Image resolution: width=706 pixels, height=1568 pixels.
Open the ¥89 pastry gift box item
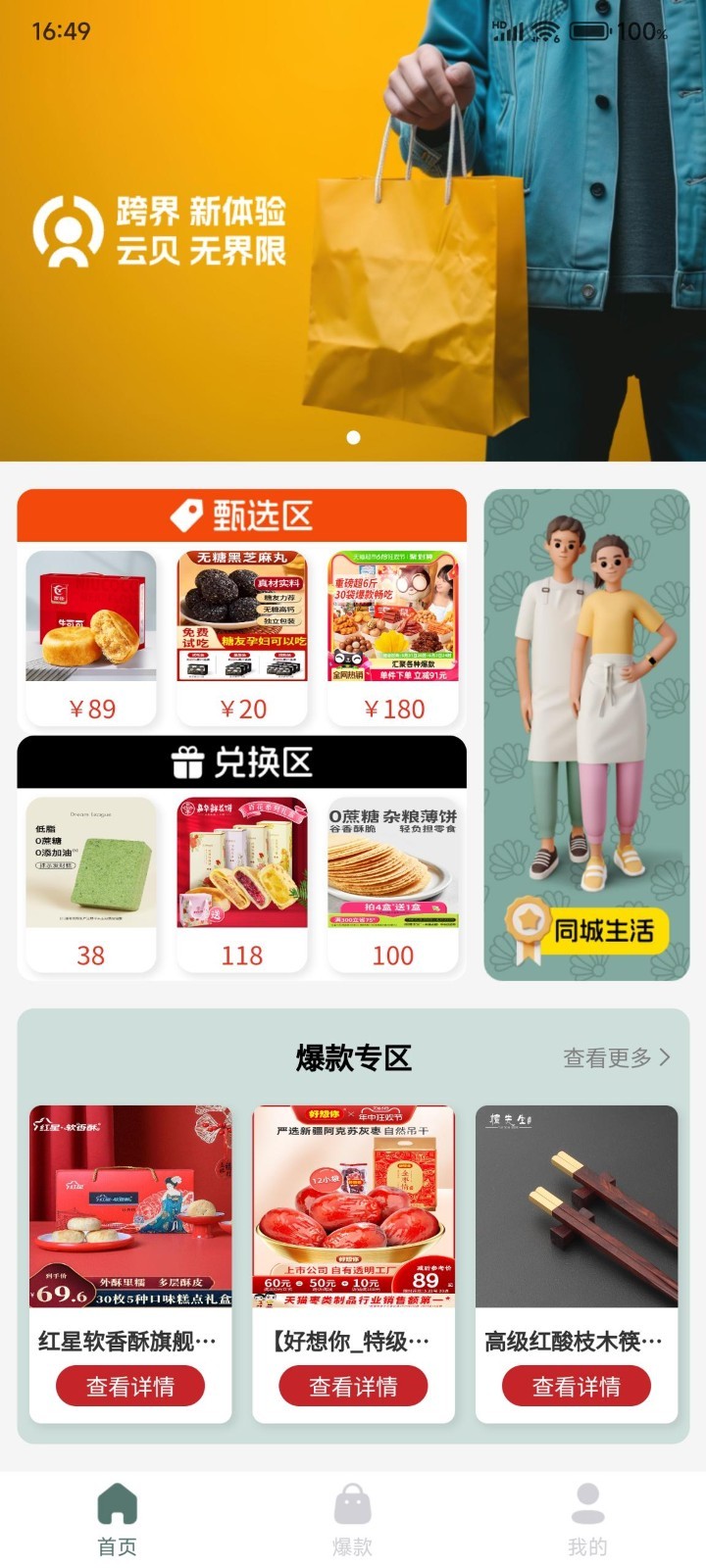click(x=91, y=637)
